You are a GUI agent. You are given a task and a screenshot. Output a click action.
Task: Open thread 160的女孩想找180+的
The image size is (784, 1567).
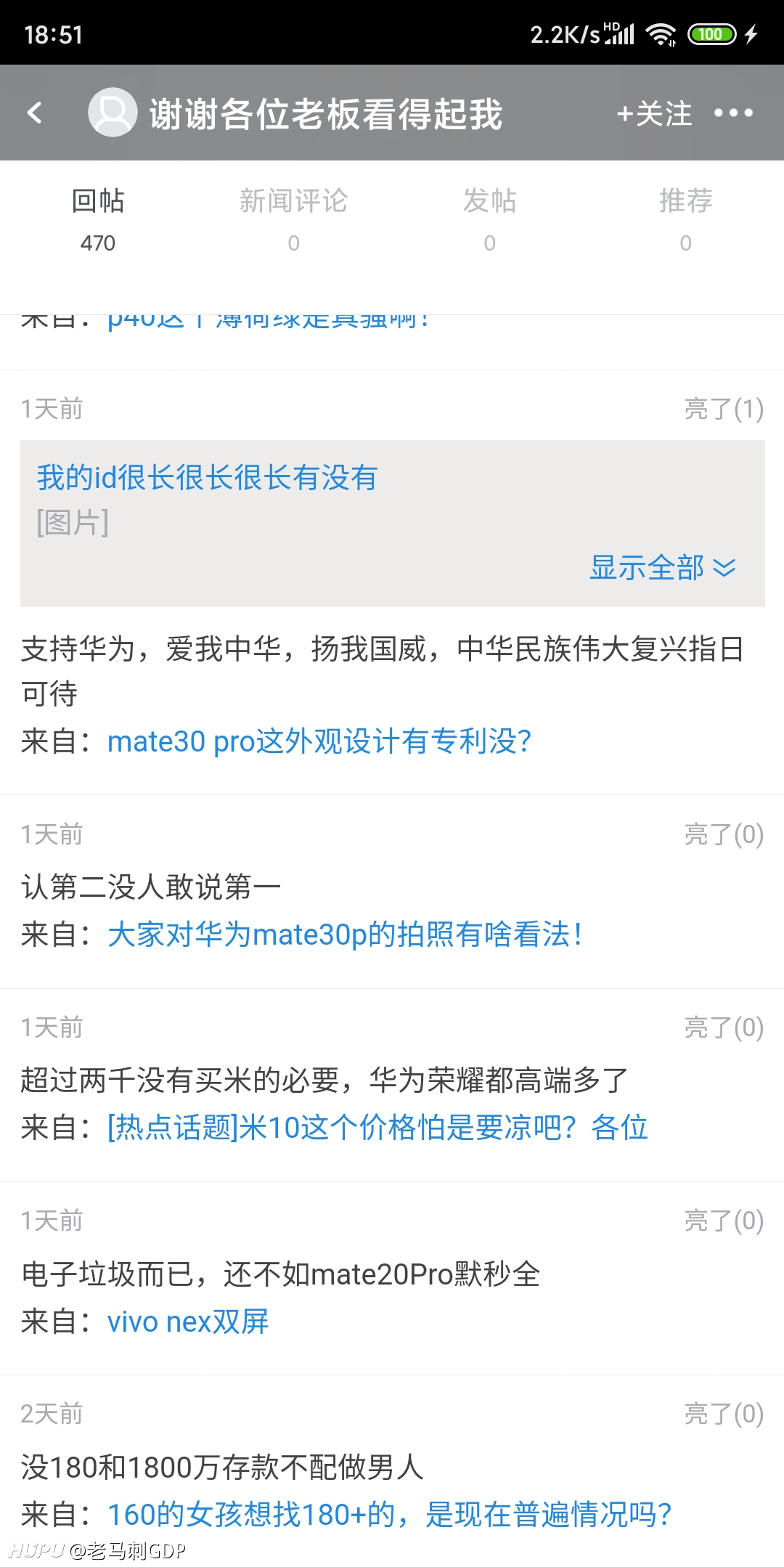[389, 1514]
